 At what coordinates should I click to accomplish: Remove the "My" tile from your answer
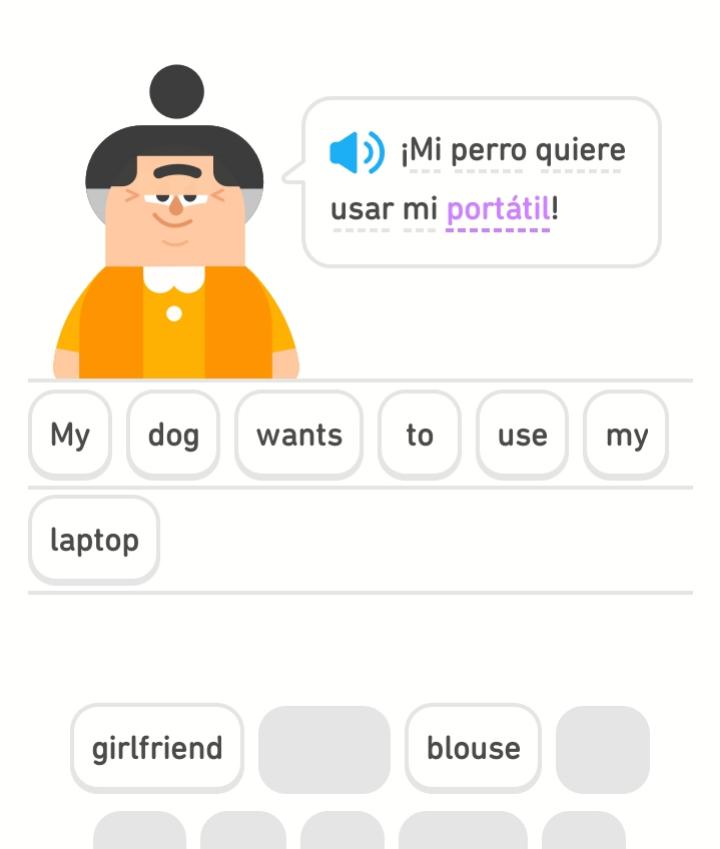pos(68,434)
